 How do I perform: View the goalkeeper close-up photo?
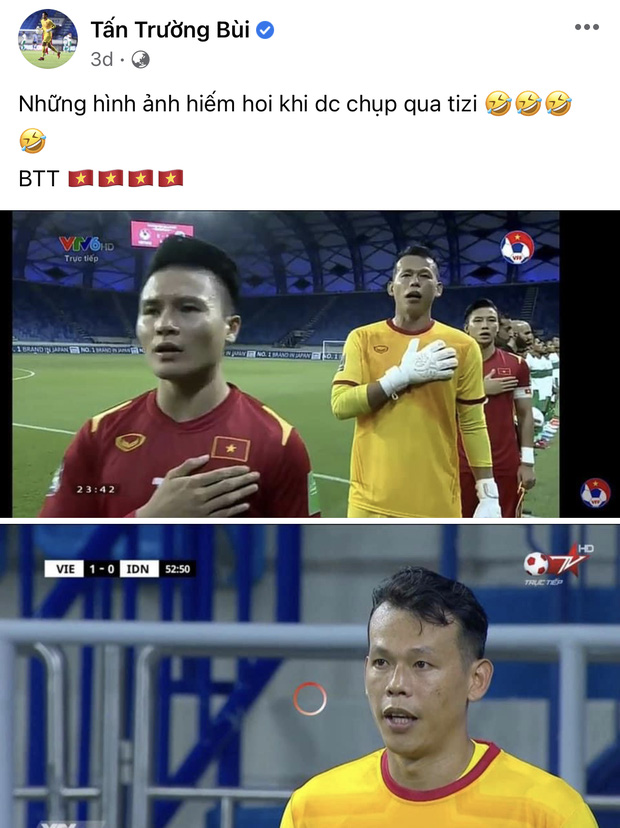pos(310,676)
